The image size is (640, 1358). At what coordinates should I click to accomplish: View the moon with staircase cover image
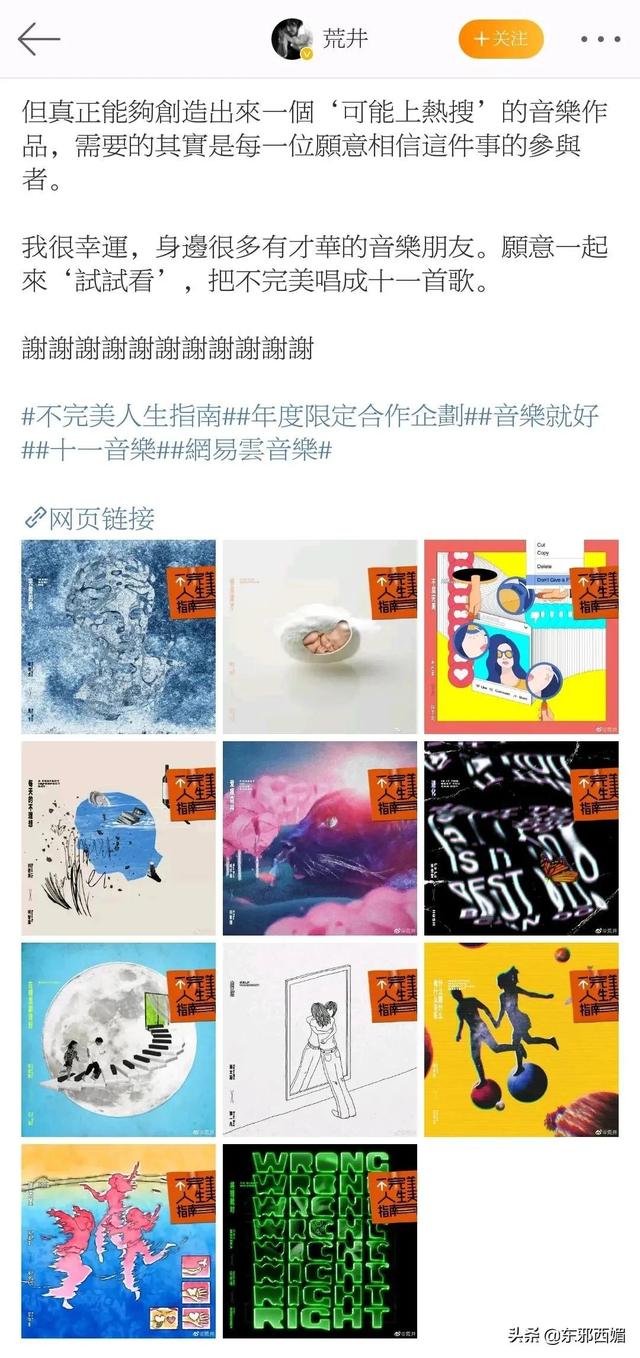(x=118, y=1039)
